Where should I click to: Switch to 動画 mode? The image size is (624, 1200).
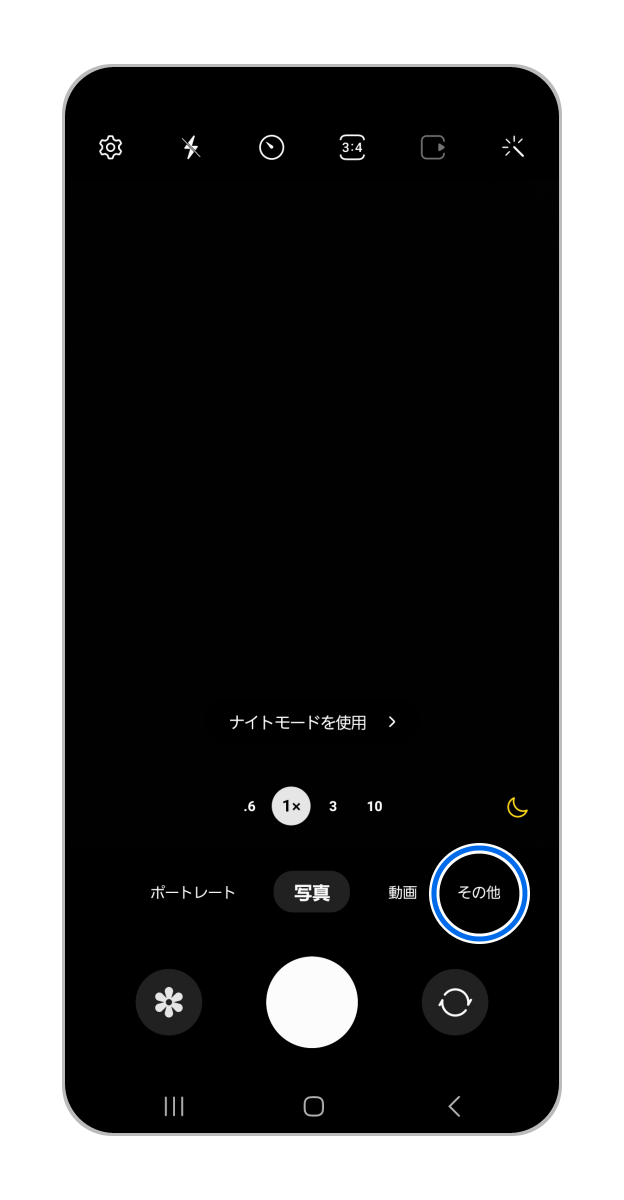click(402, 893)
